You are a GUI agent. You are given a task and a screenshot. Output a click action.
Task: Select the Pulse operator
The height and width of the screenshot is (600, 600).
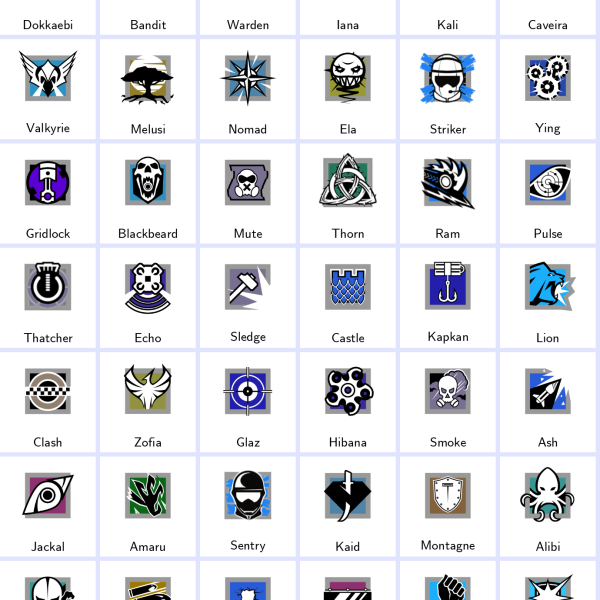click(548, 182)
